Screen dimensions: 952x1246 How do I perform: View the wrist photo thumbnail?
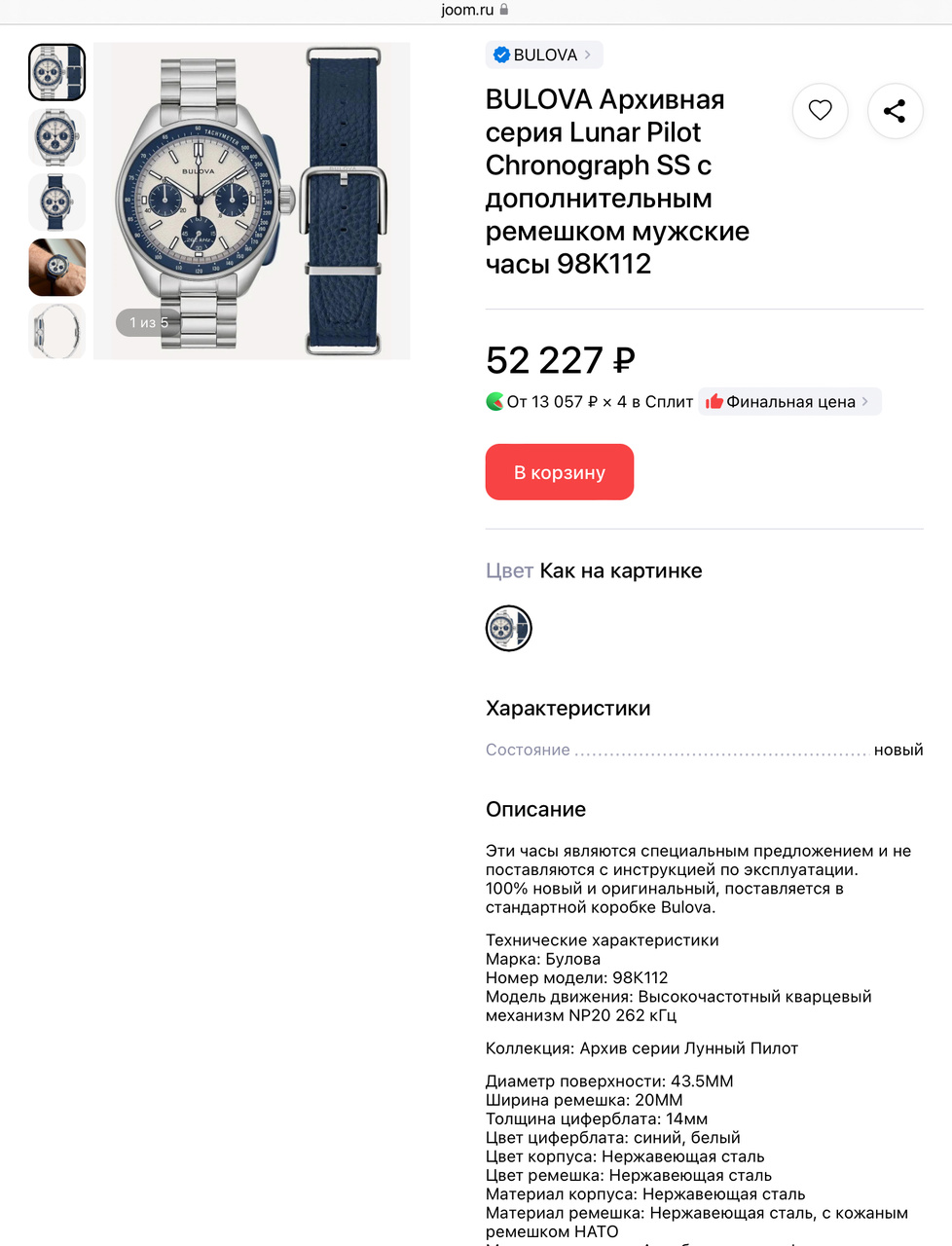(57, 267)
